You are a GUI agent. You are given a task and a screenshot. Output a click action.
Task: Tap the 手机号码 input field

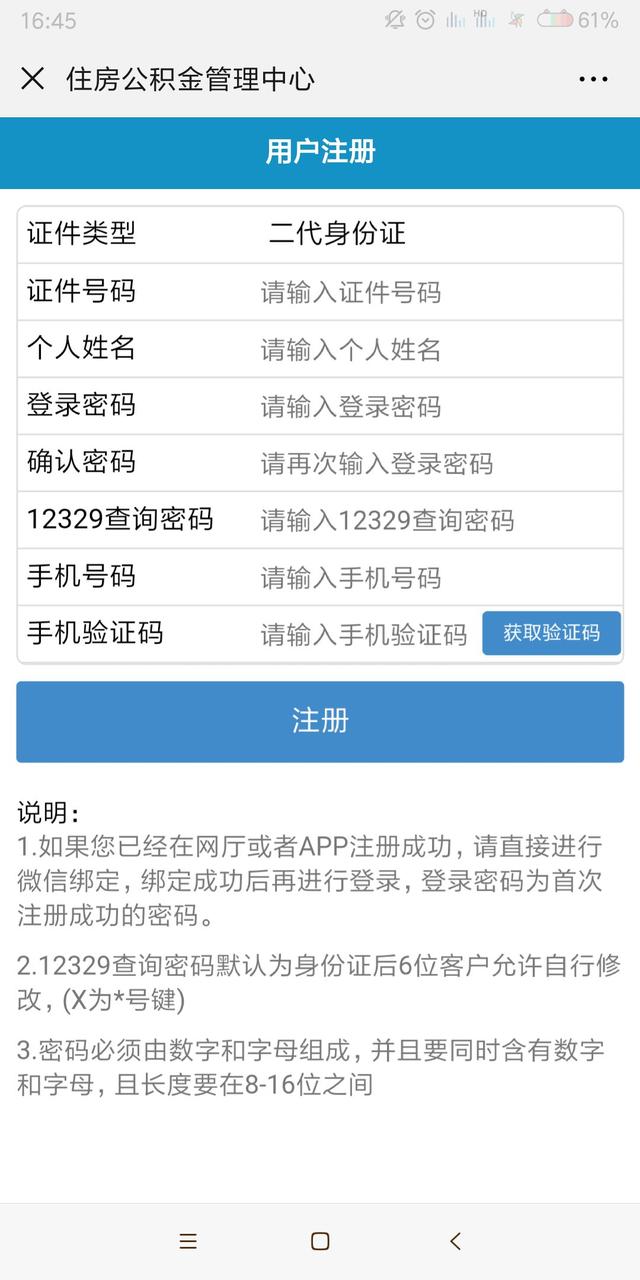point(438,577)
